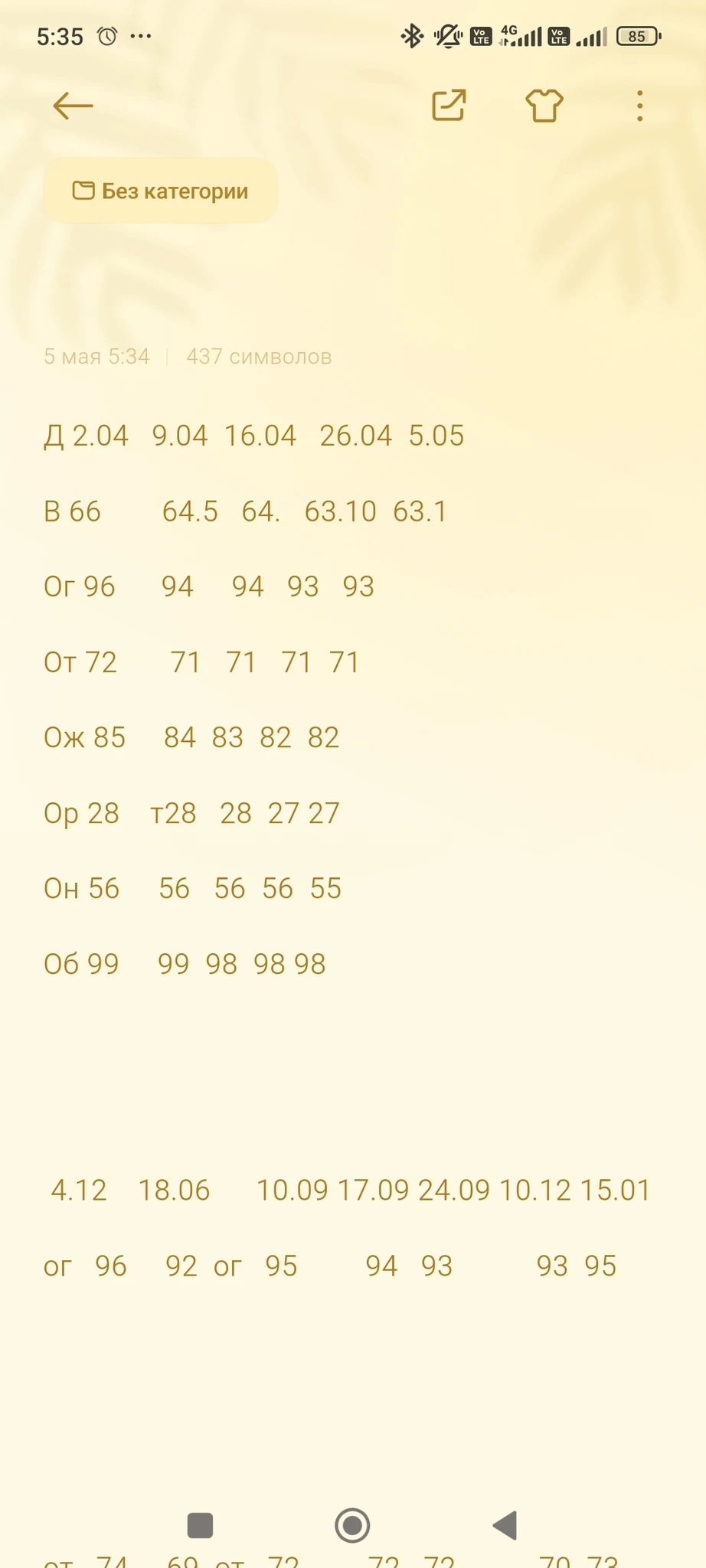Tap the system home button
This screenshot has height=1568, width=706.
(352, 1525)
